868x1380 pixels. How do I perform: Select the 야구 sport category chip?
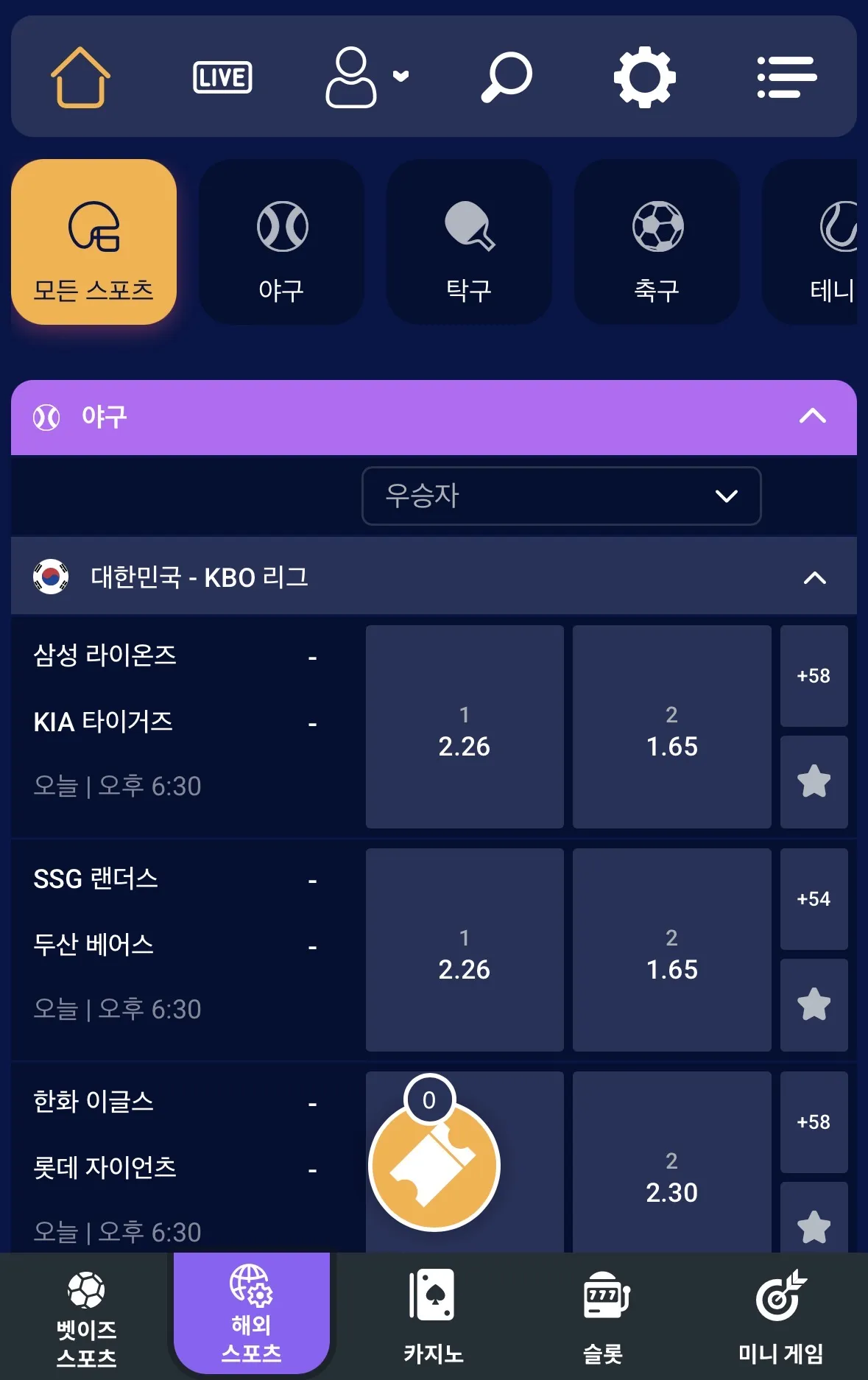(281, 242)
